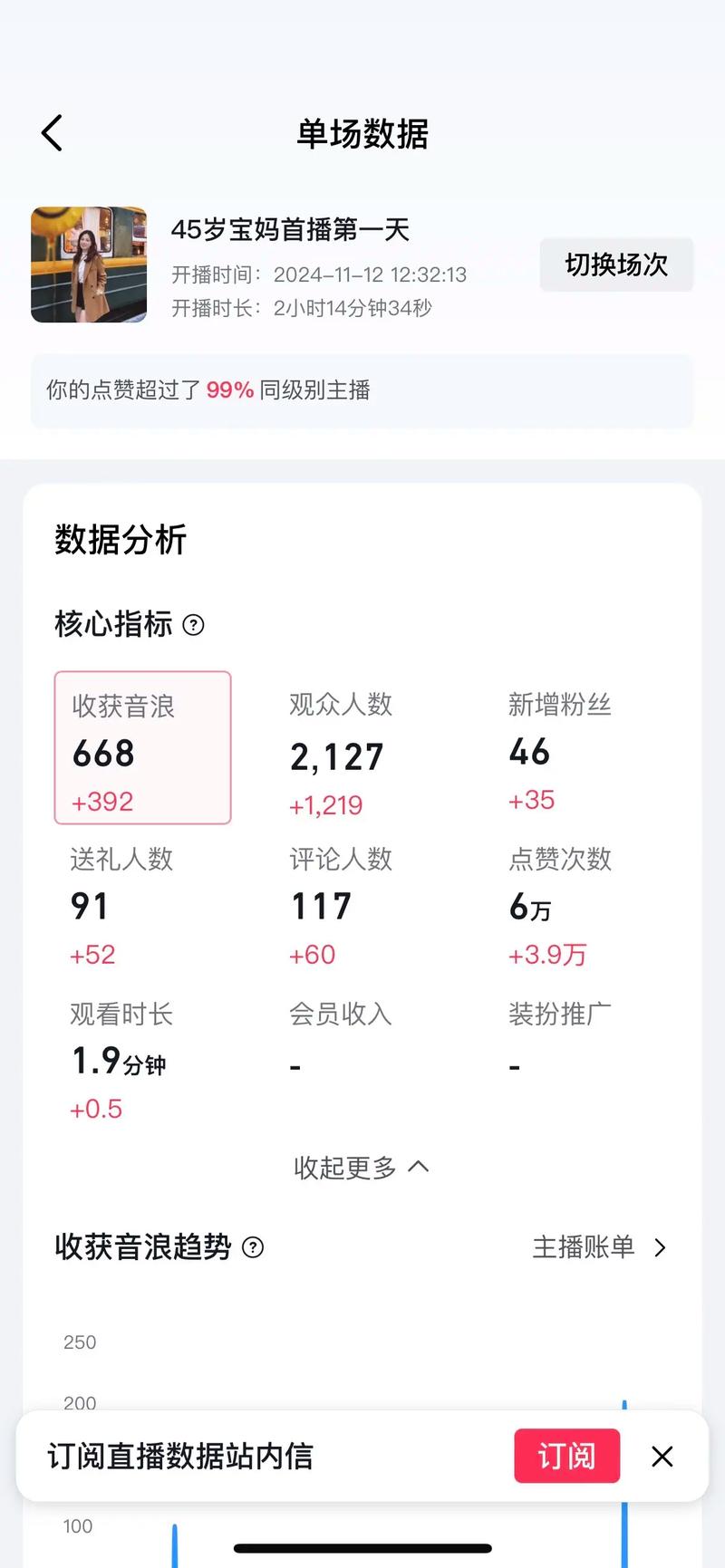725x1568 pixels.
Task: Open the 收获音浪趋势 help question-mark icon
Action: tap(255, 1248)
